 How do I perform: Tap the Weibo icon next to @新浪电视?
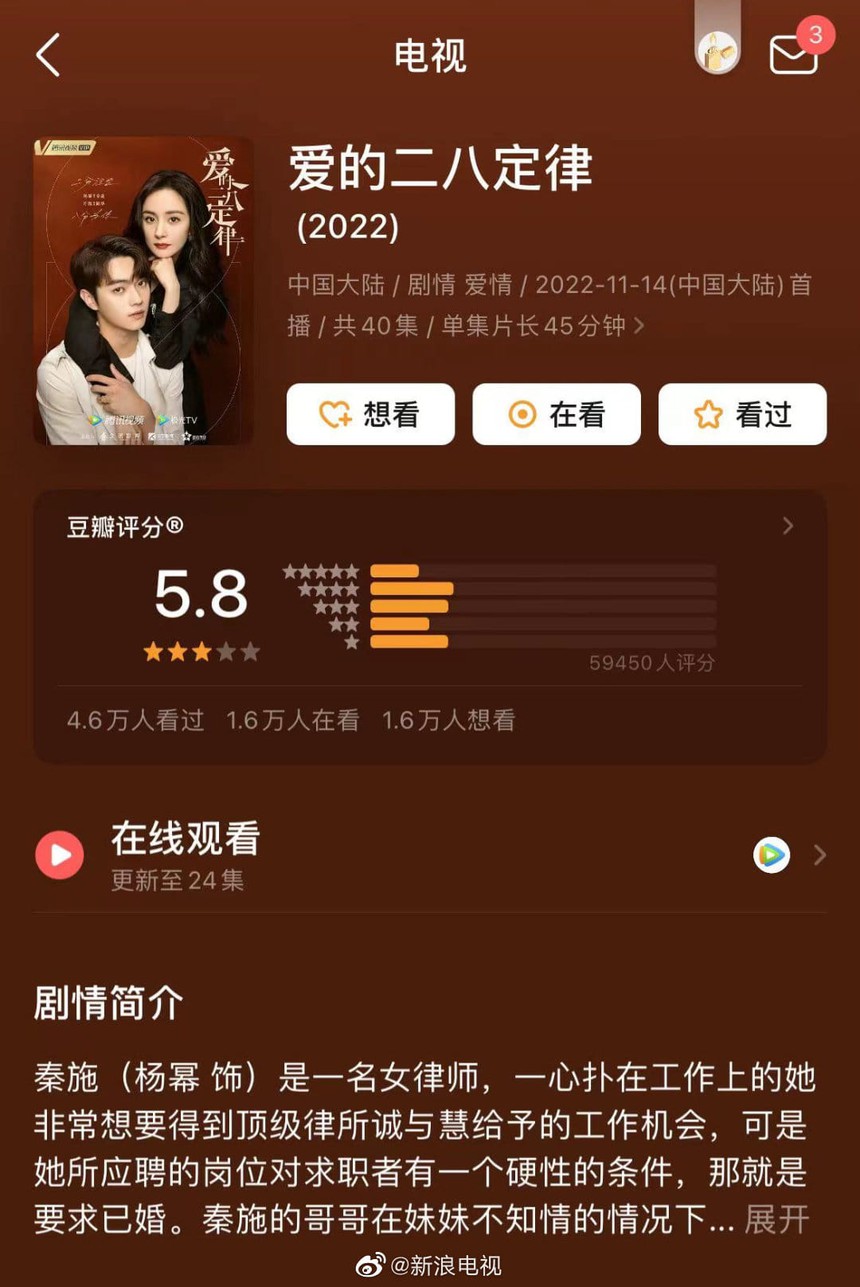(372, 1264)
